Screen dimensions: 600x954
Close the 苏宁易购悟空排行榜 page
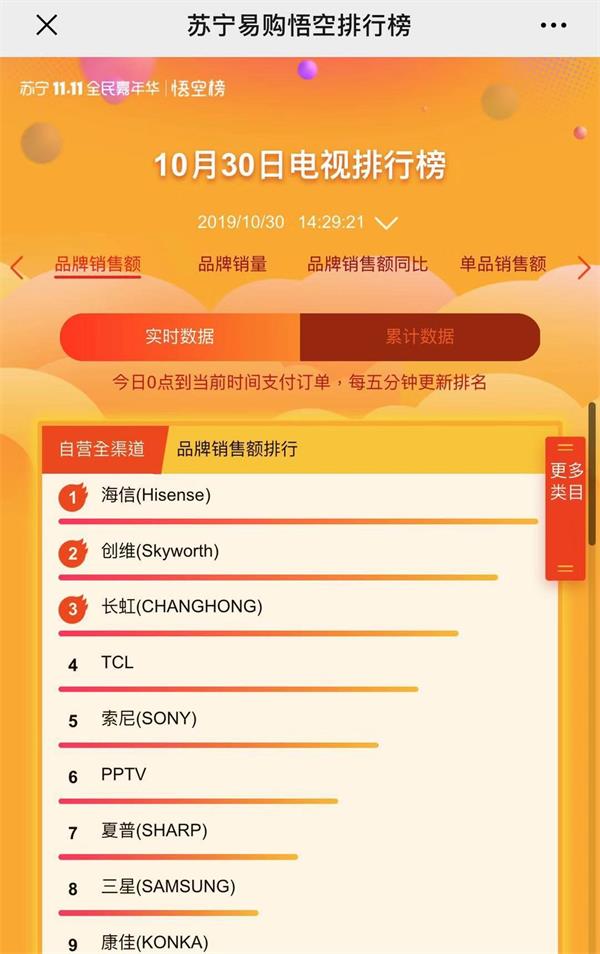(47, 26)
